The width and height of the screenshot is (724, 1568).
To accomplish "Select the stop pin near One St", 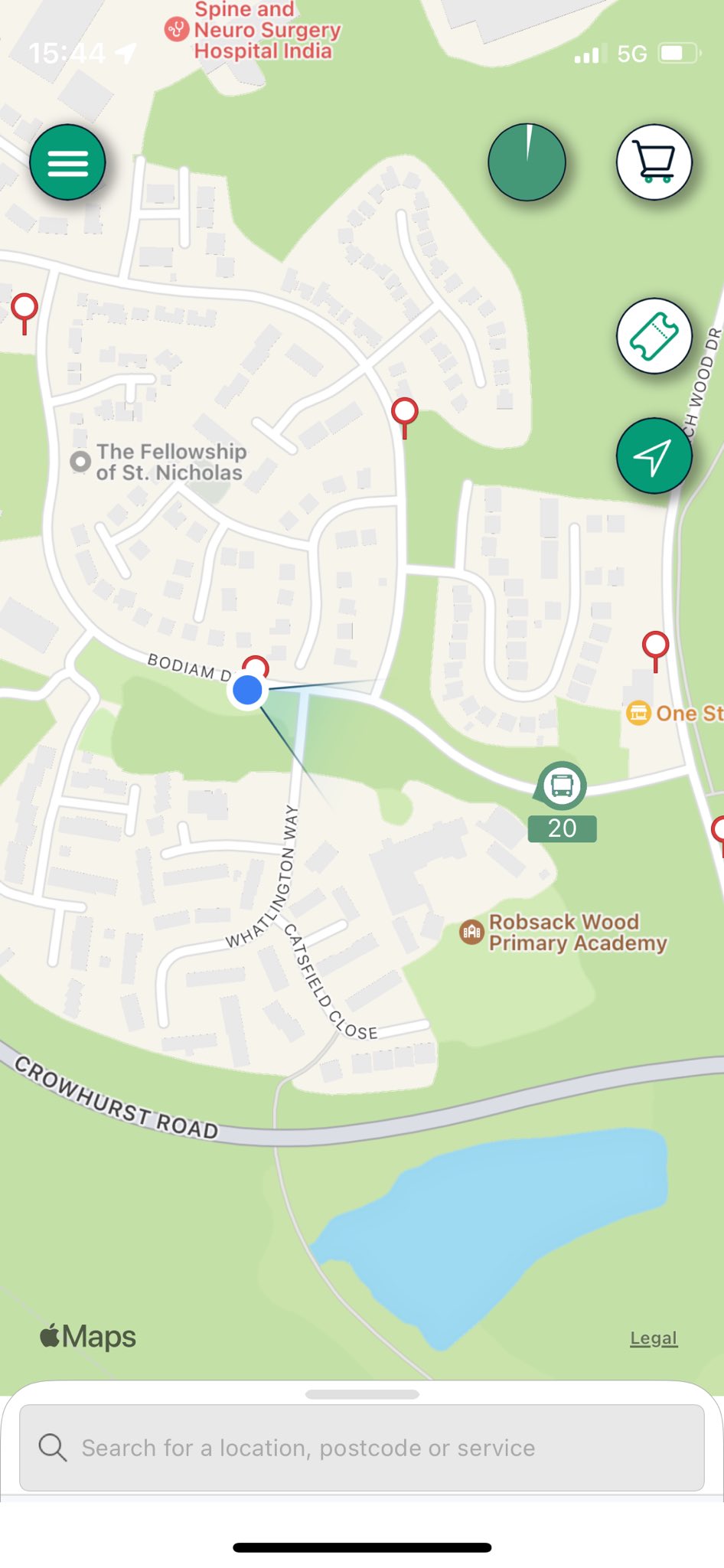I will (655, 645).
